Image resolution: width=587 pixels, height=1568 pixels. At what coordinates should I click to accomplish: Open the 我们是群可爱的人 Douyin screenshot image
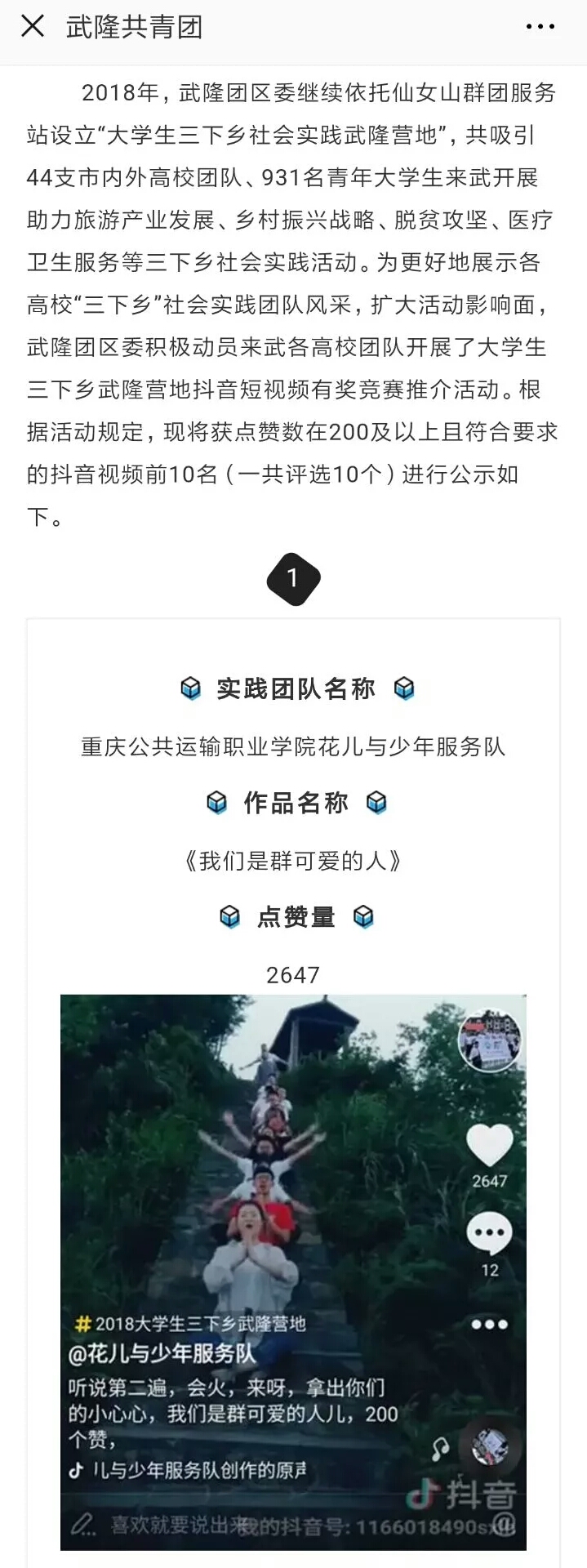(x=293, y=1272)
